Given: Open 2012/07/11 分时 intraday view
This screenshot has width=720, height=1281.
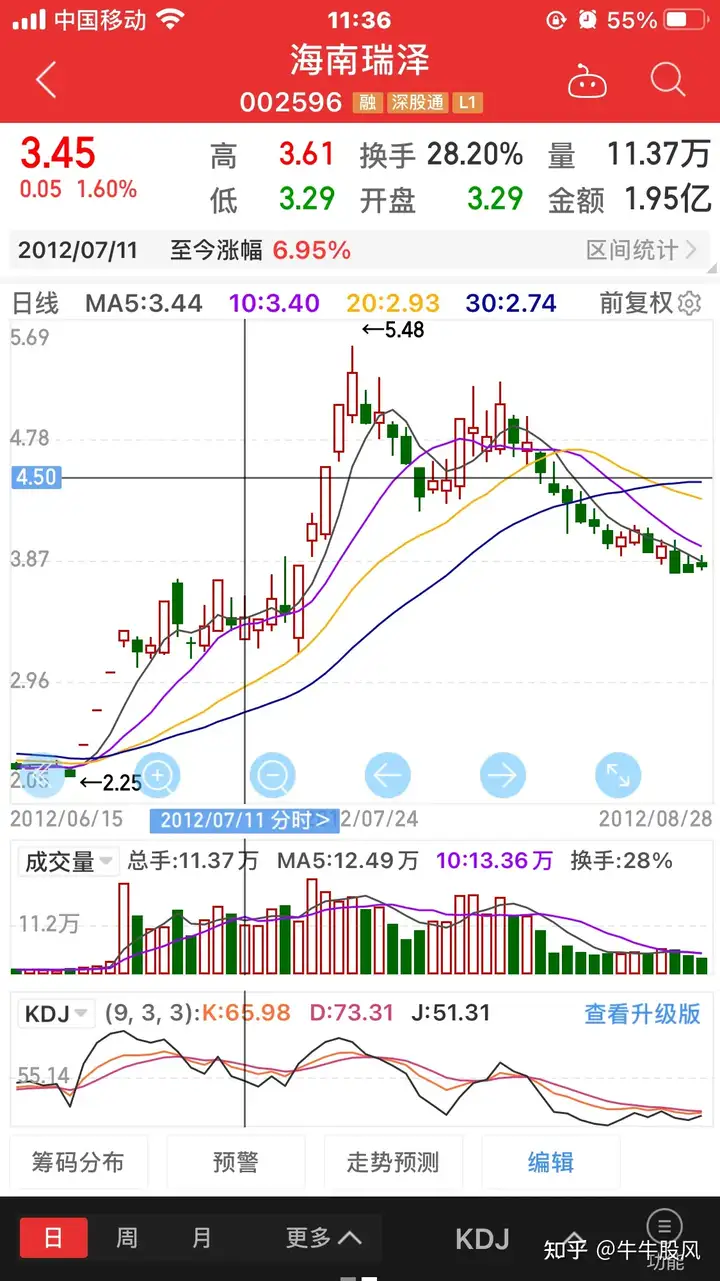Looking at the screenshot, I should click(x=244, y=821).
